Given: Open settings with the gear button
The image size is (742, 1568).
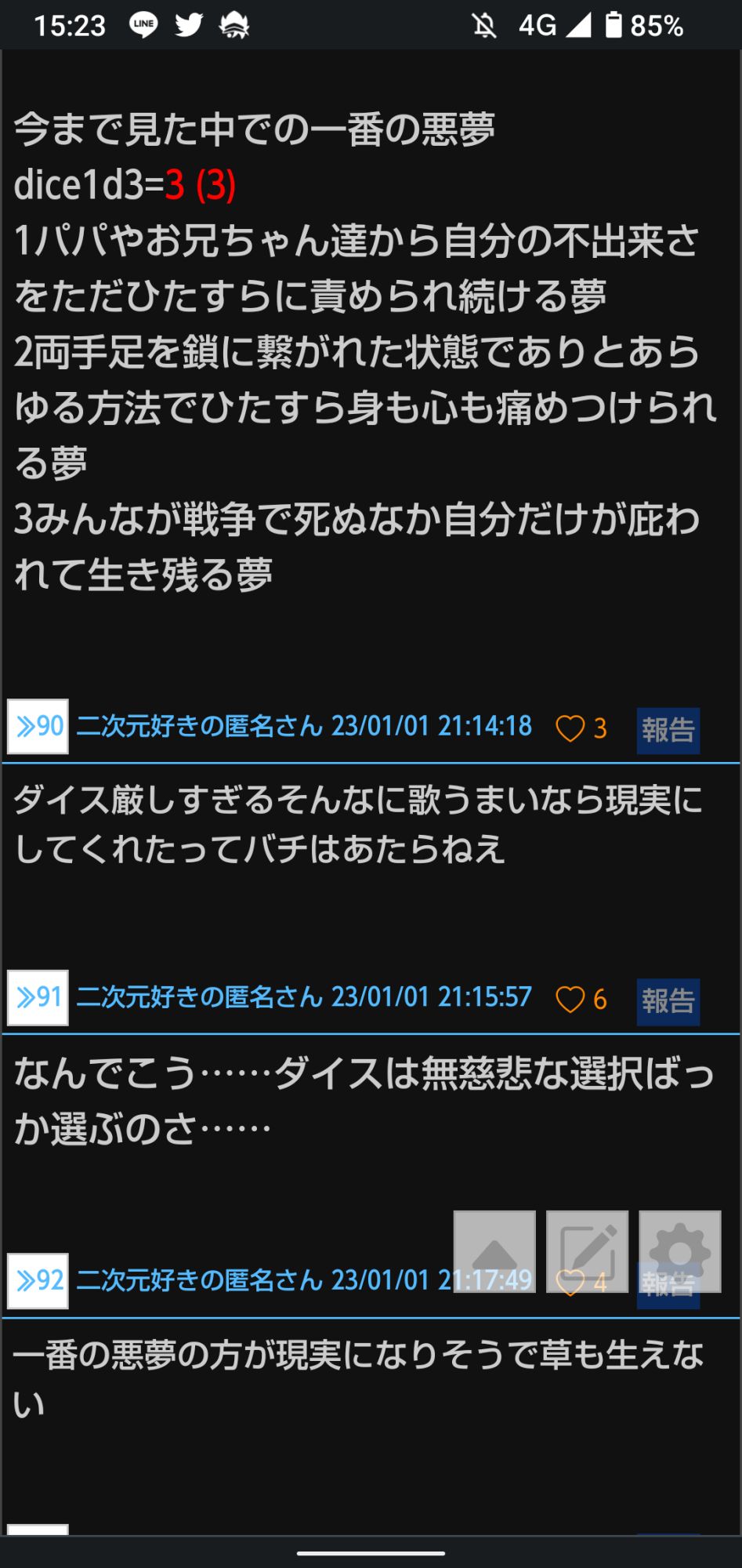Looking at the screenshot, I should (679, 1251).
